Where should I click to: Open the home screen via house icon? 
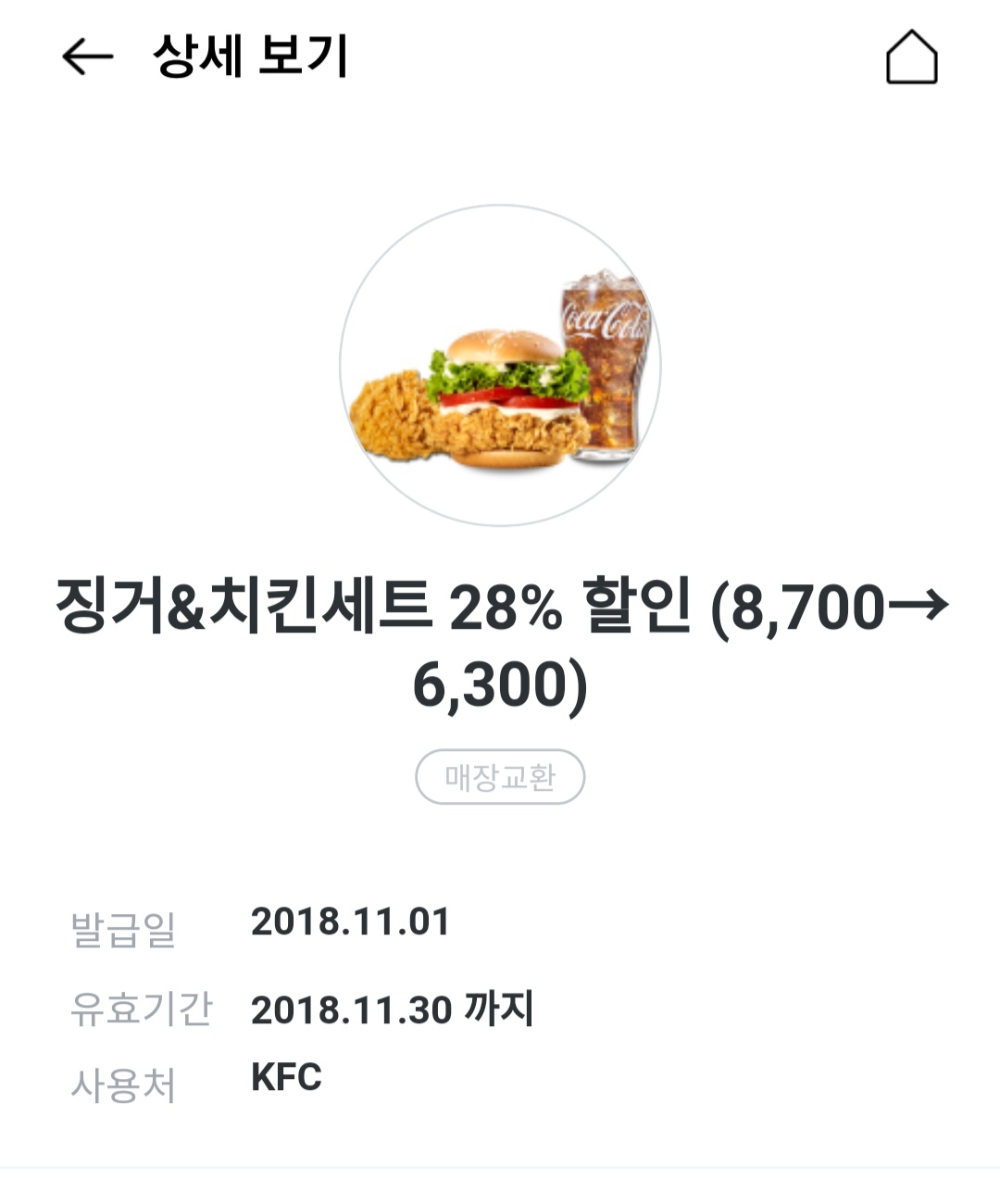coord(911,57)
